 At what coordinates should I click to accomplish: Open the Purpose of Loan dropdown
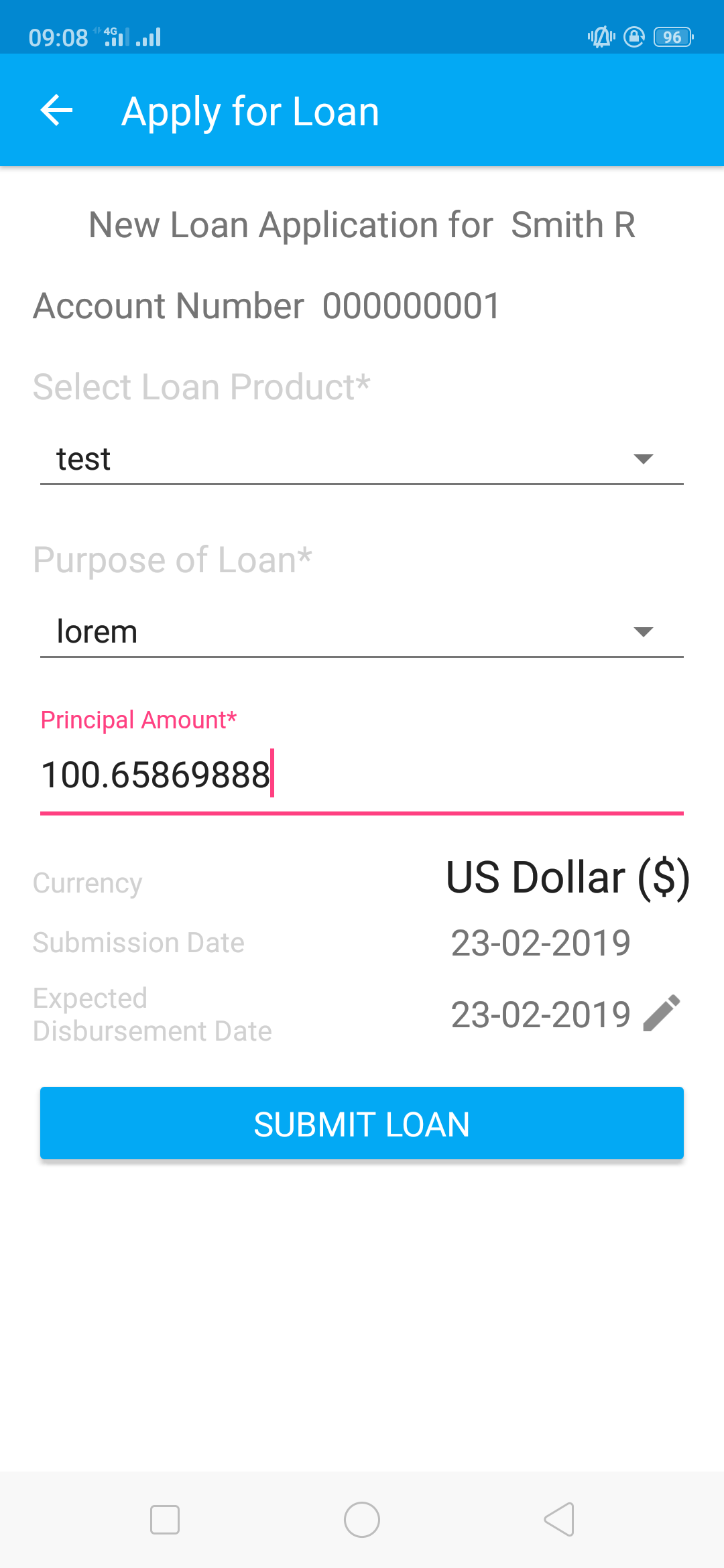362,631
